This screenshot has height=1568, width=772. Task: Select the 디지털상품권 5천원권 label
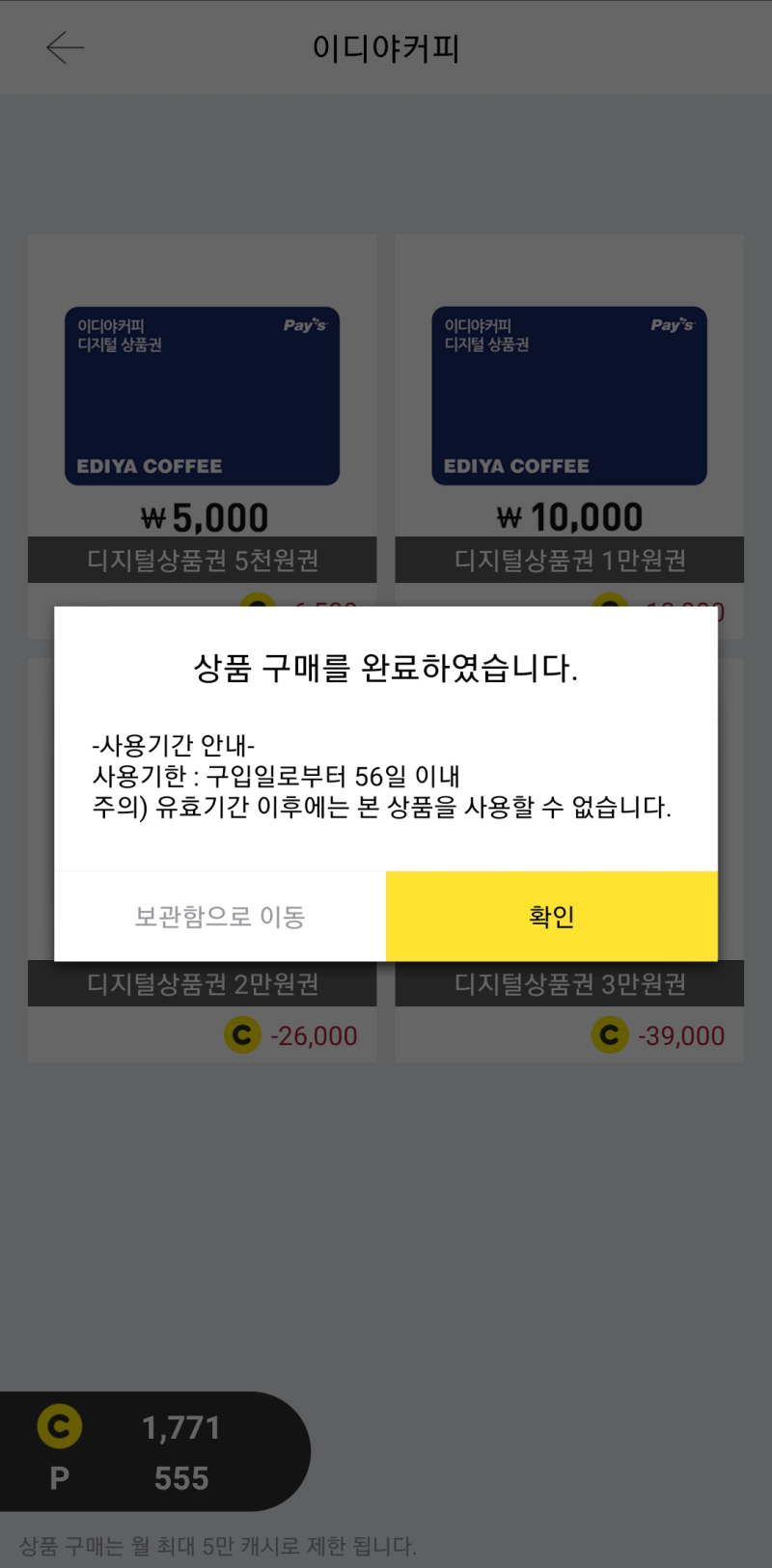coord(203,561)
